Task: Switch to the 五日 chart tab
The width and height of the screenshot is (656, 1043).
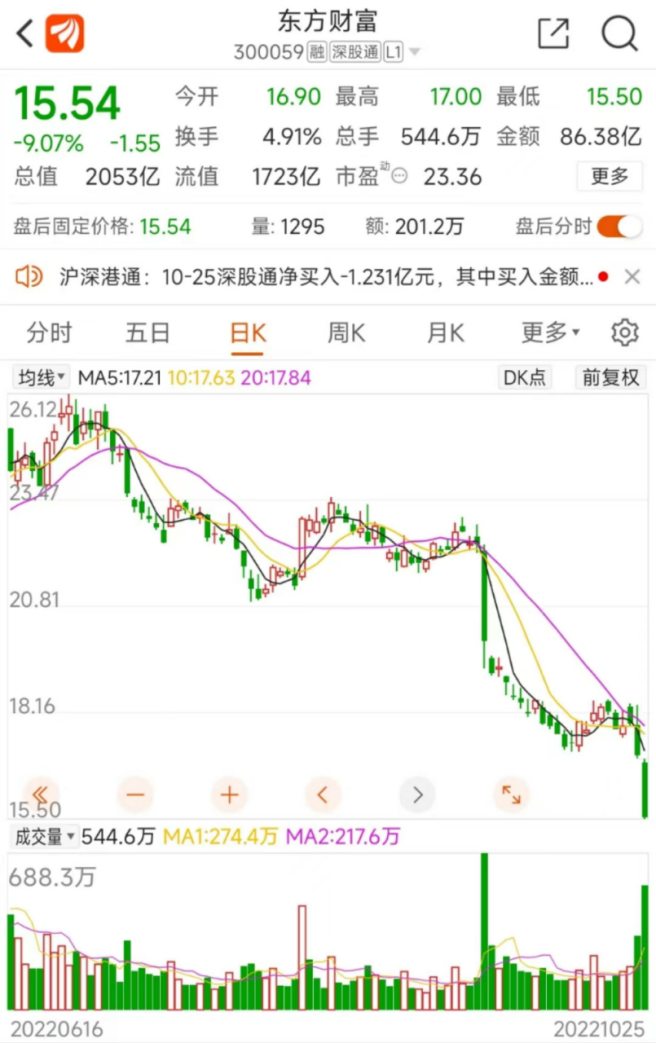Action: pyautogui.click(x=148, y=332)
